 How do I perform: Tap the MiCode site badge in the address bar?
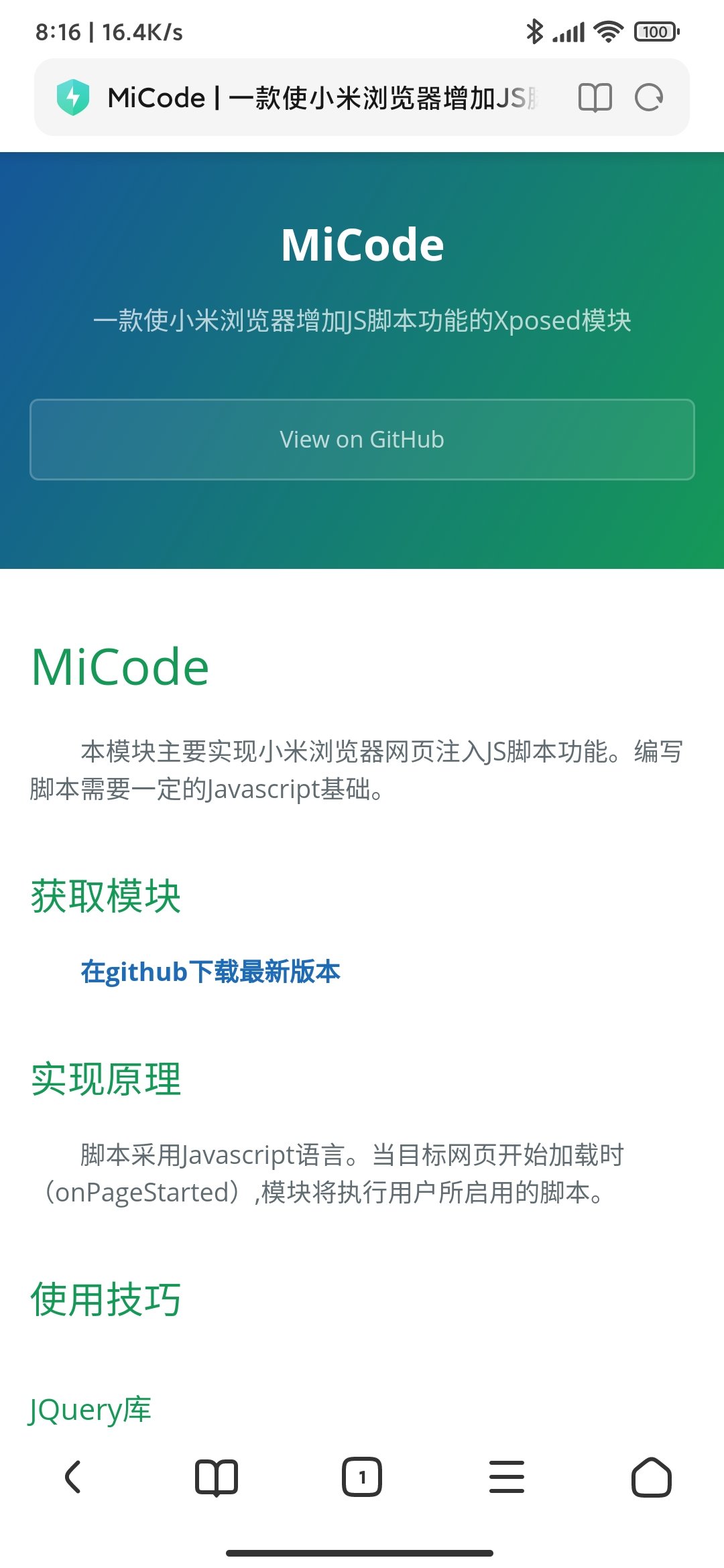click(75, 96)
